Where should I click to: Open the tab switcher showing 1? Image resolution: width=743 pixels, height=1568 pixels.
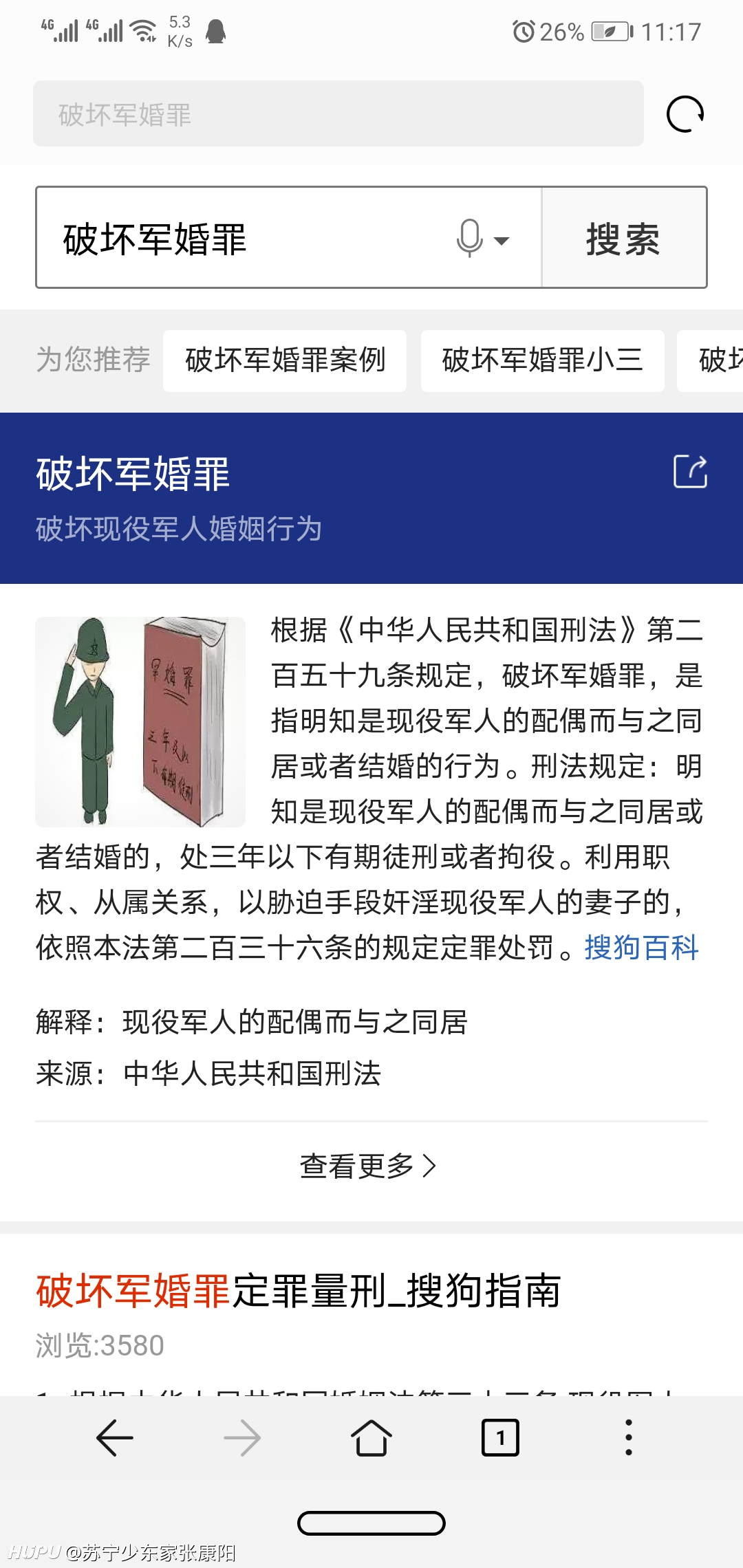pos(500,1438)
